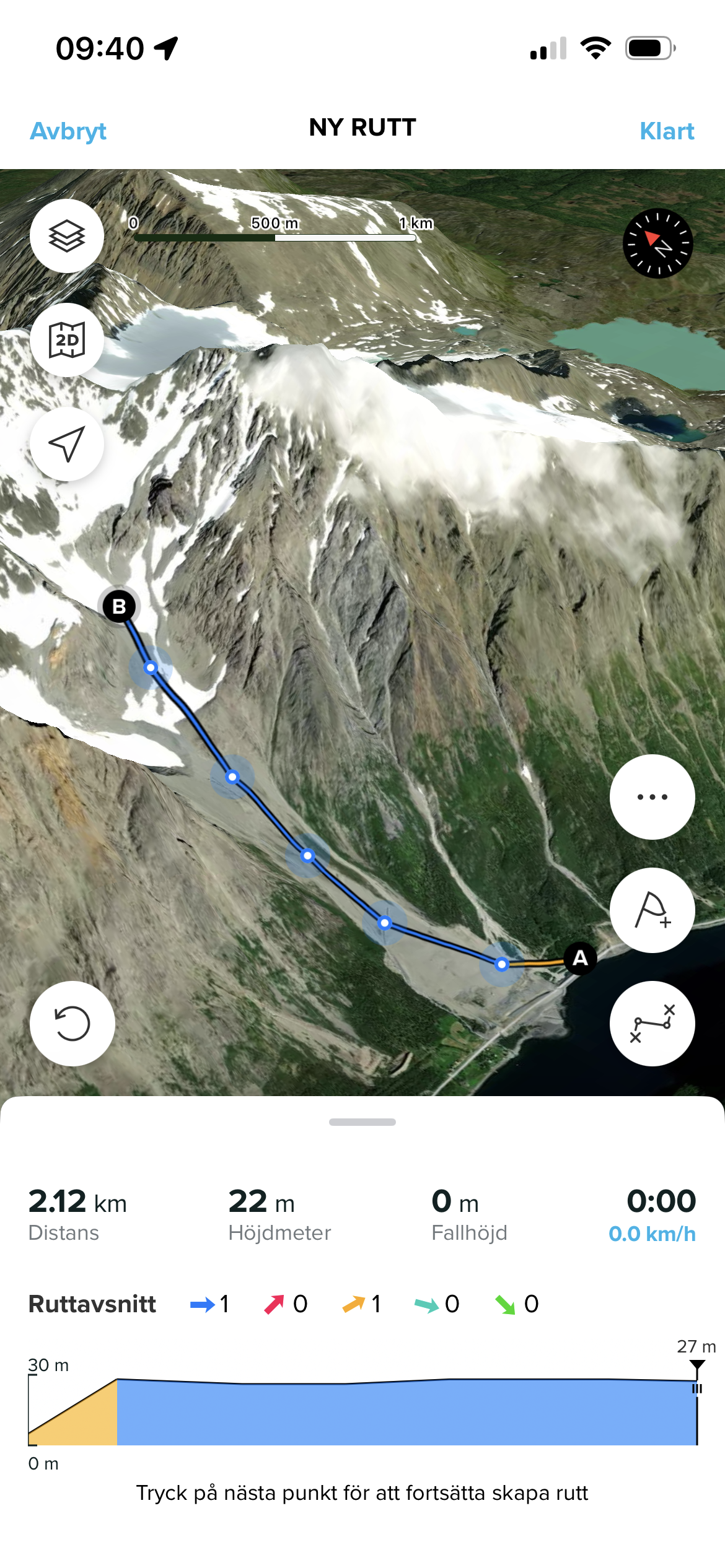Switch the map to 2D view
This screenshot has height=1568, width=725.
[x=67, y=340]
